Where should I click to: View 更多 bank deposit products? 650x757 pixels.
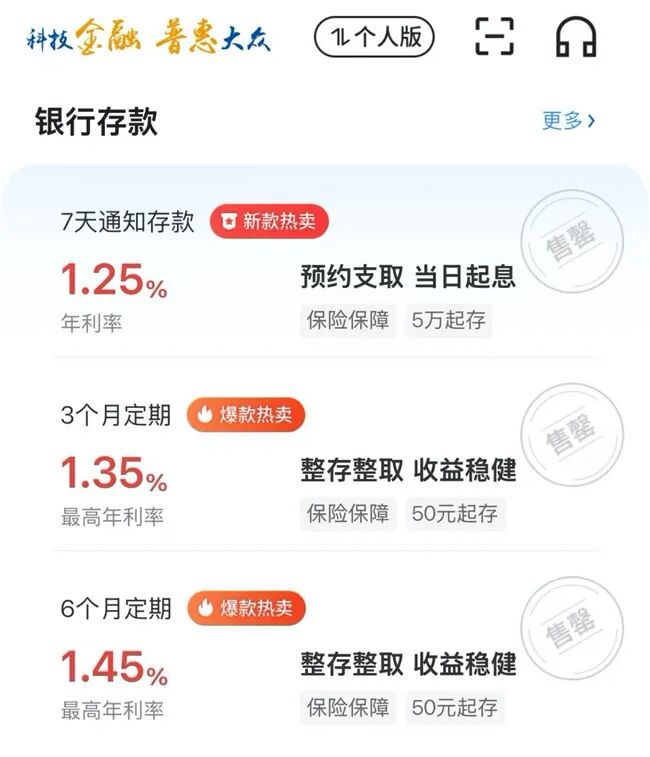[x=568, y=121]
